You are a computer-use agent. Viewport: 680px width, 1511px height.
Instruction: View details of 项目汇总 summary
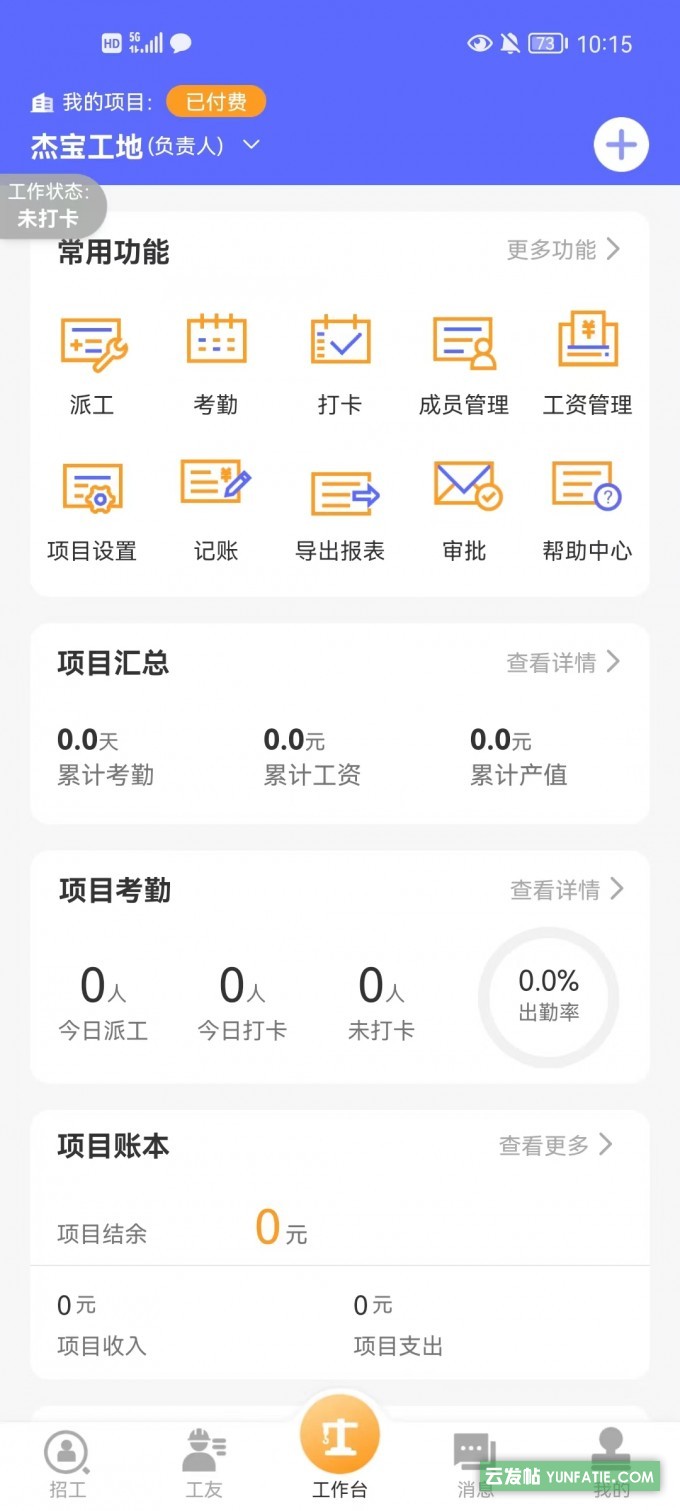click(x=563, y=662)
